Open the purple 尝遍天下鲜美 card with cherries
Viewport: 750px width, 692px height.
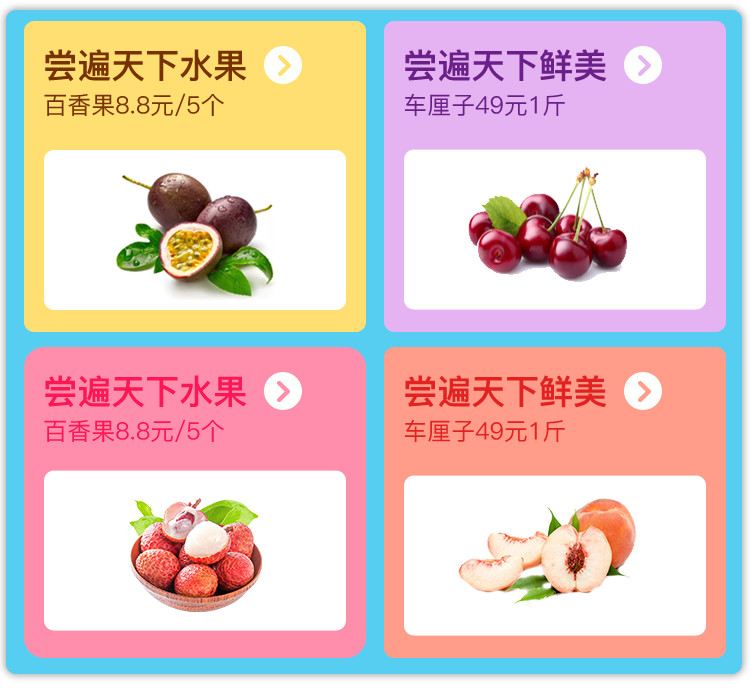pyautogui.click(x=555, y=229)
